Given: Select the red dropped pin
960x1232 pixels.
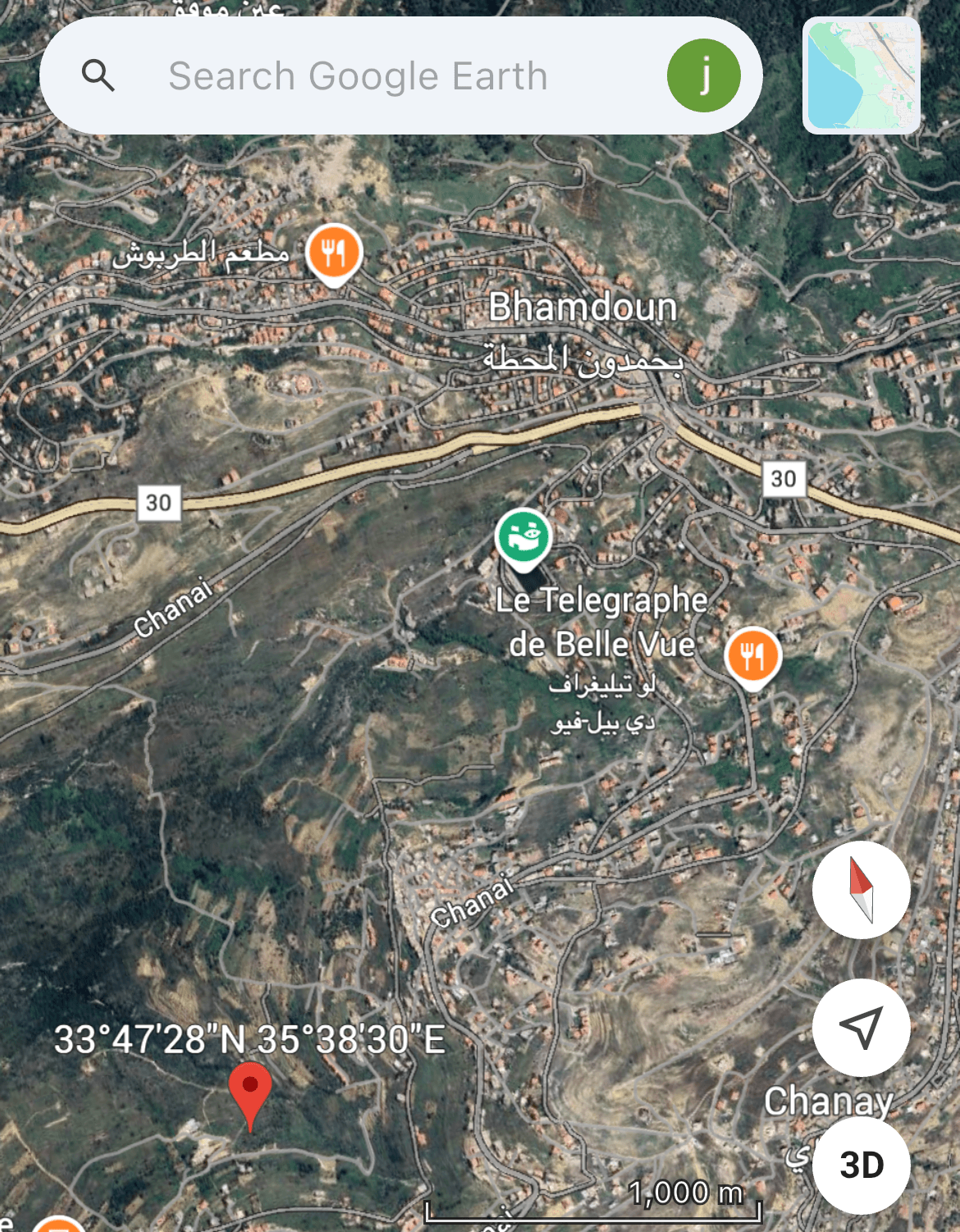Looking at the screenshot, I should click(x=250, y=1093).
